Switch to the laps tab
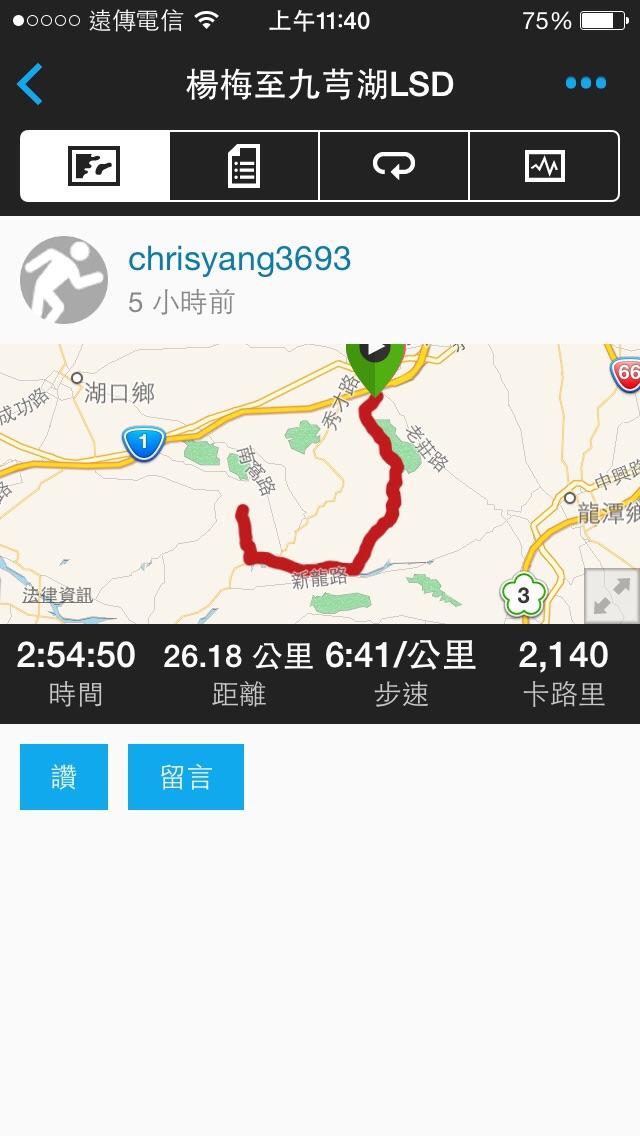This screenshot has width=640, height=1136. (394, 166)
